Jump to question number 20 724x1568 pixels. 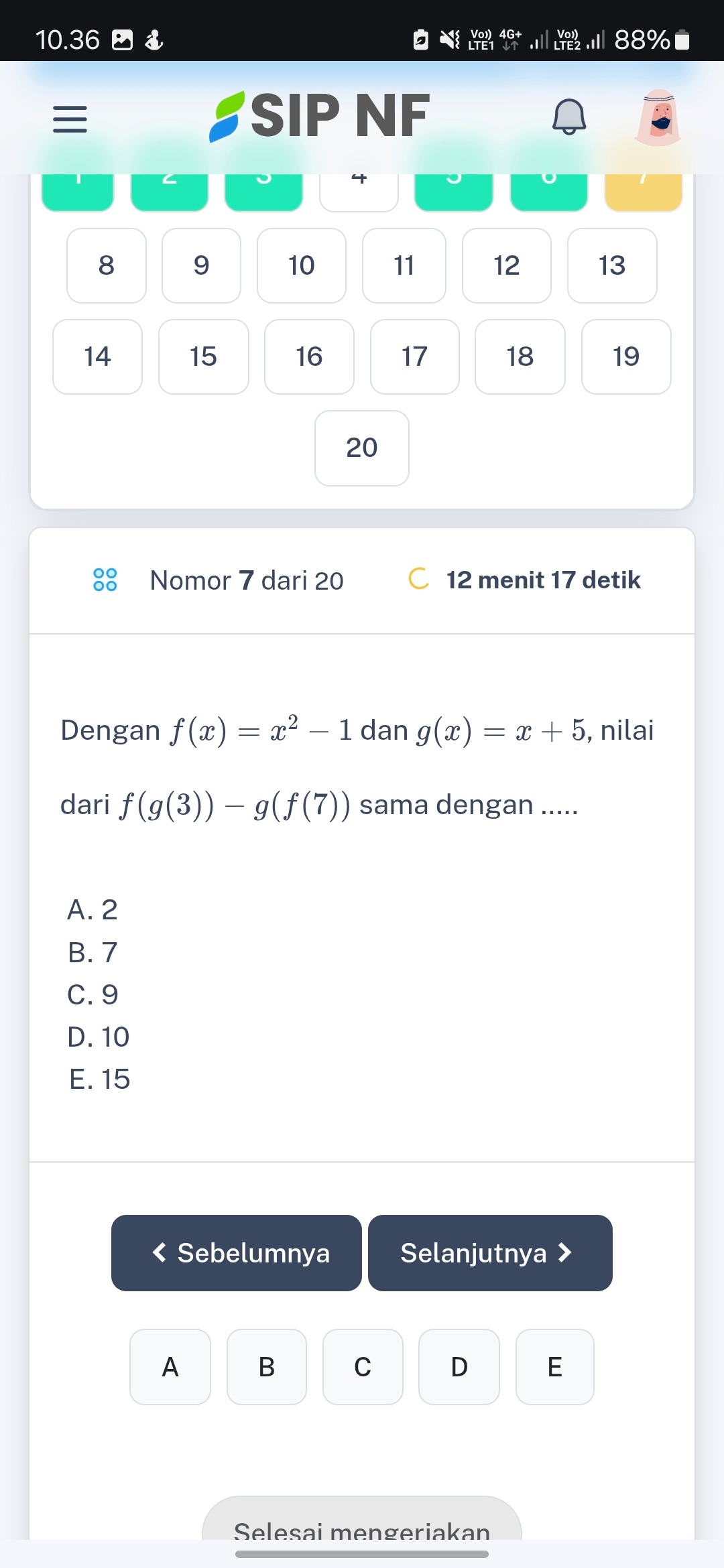(x=362, y=448)
